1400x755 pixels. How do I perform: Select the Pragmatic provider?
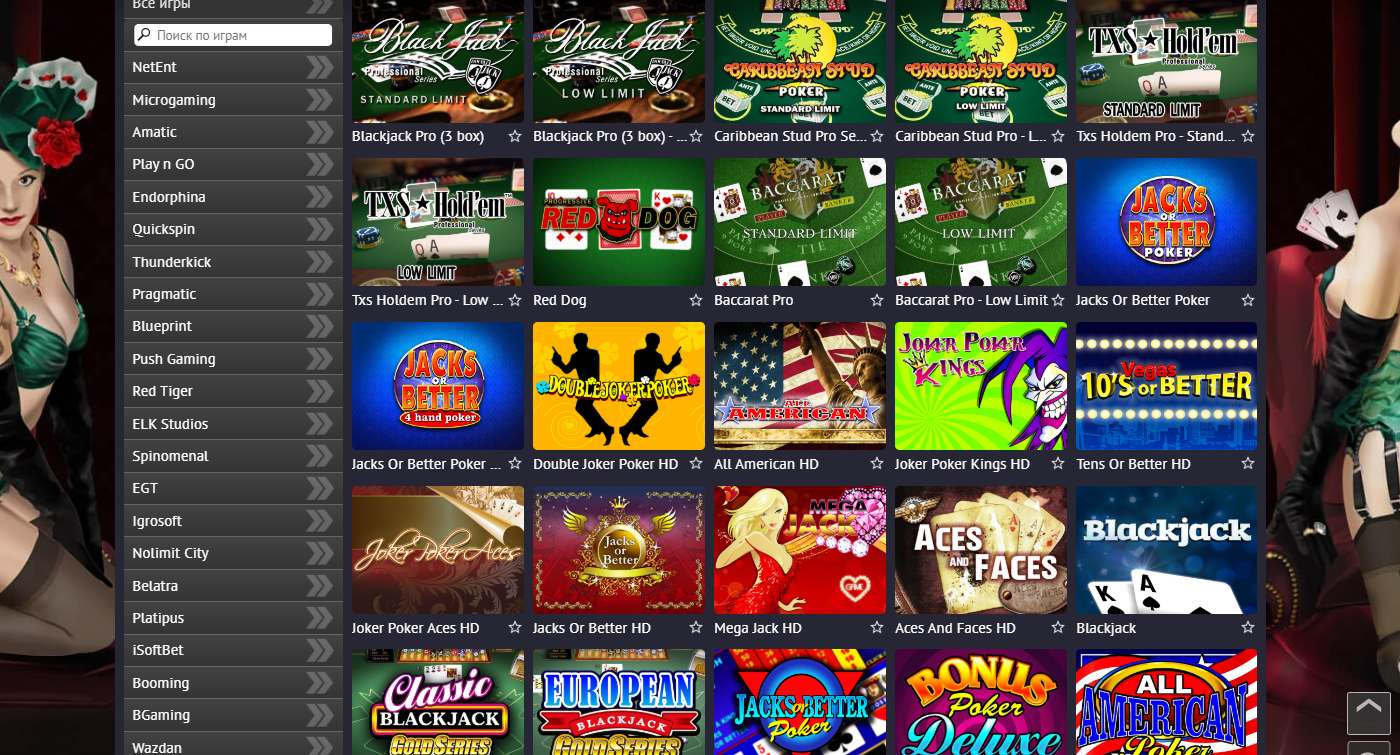232,294
